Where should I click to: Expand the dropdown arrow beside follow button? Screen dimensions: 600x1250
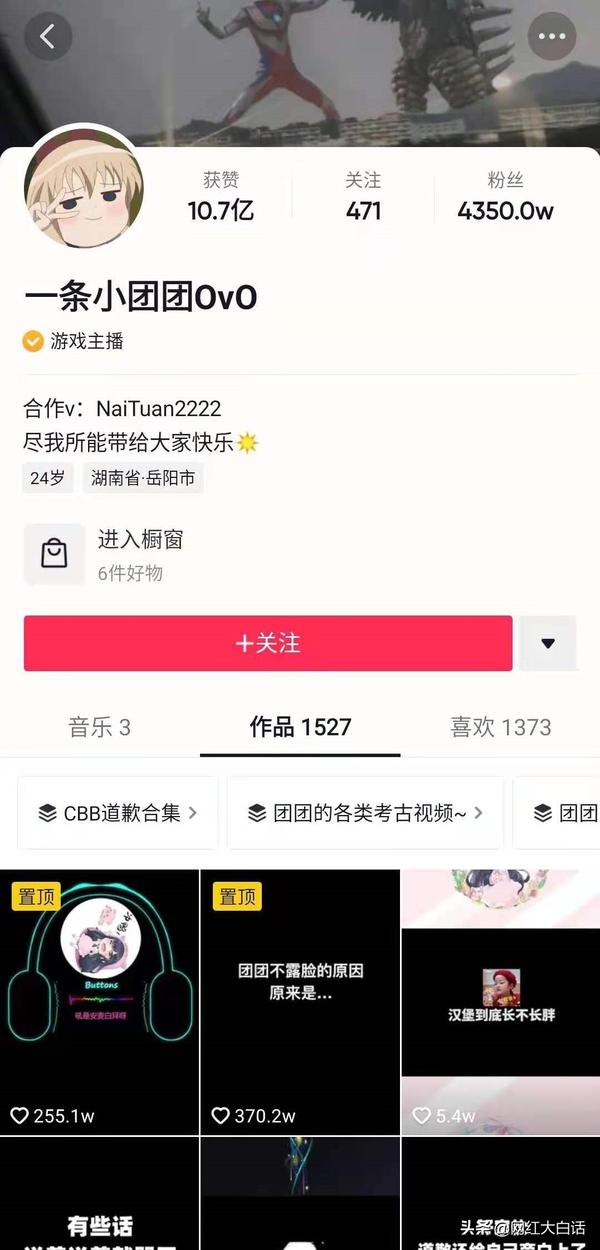(547, 643)
